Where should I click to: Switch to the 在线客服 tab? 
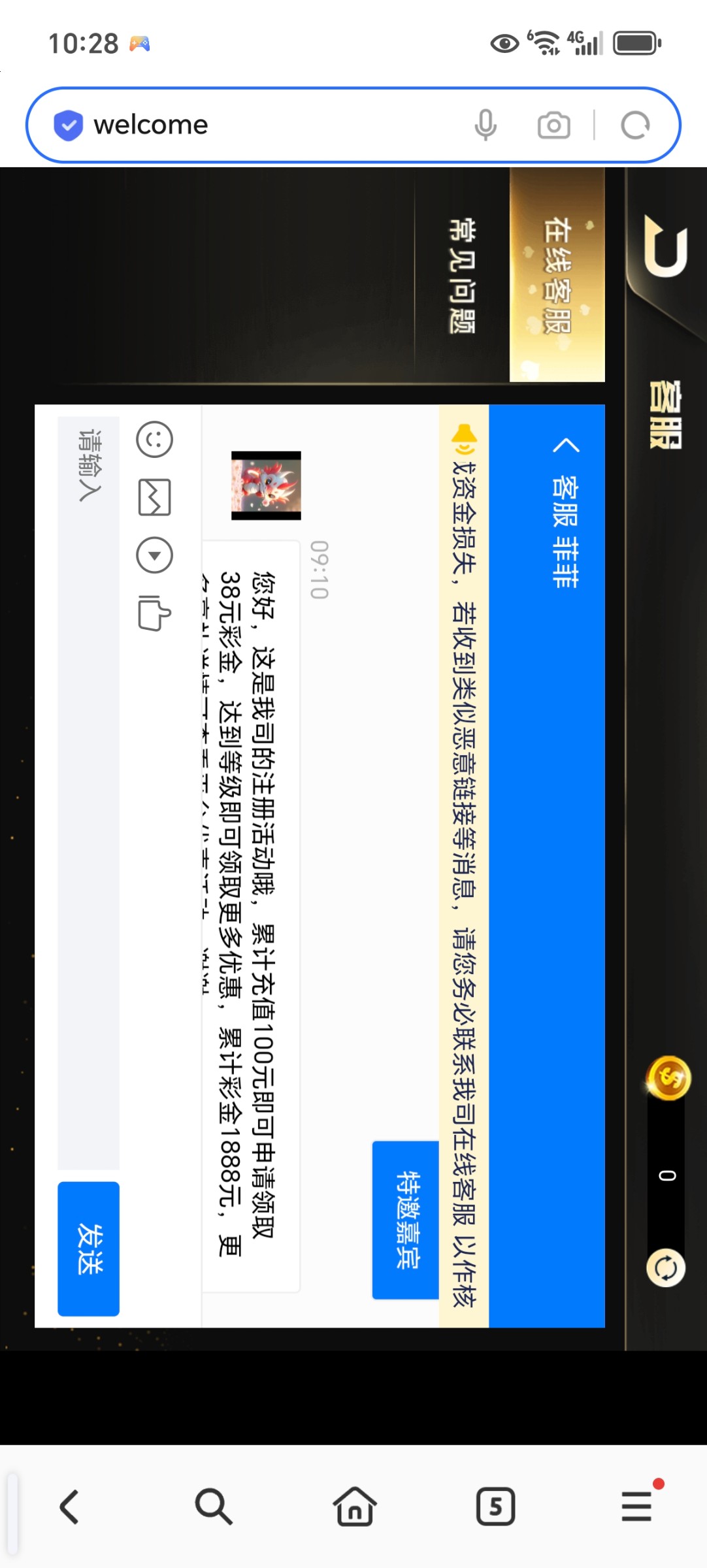(x=557, y=275)
